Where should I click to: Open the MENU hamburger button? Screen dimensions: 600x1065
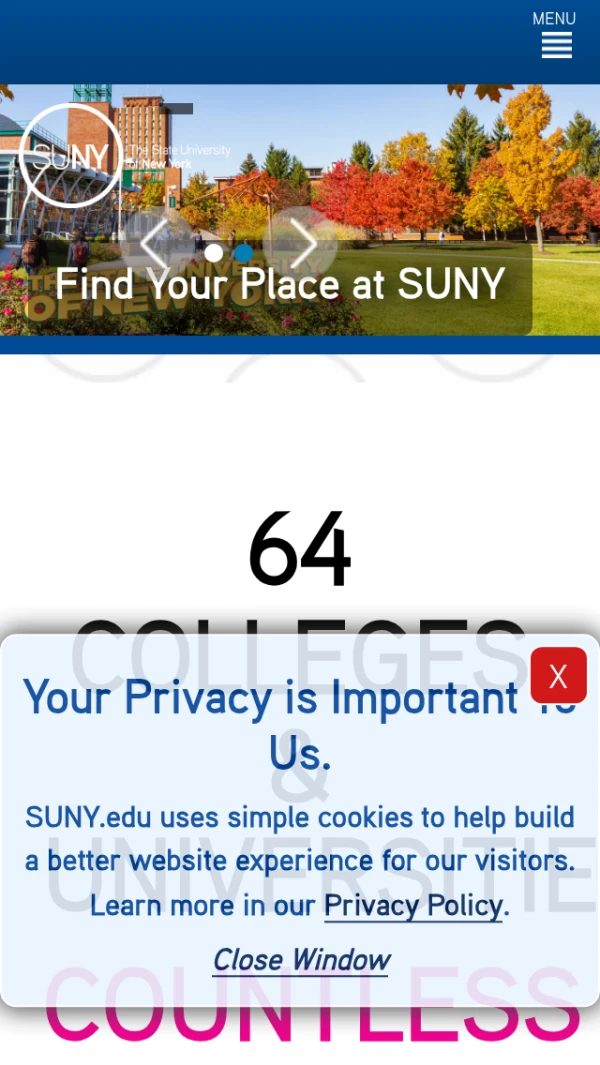tap(556, 36)
